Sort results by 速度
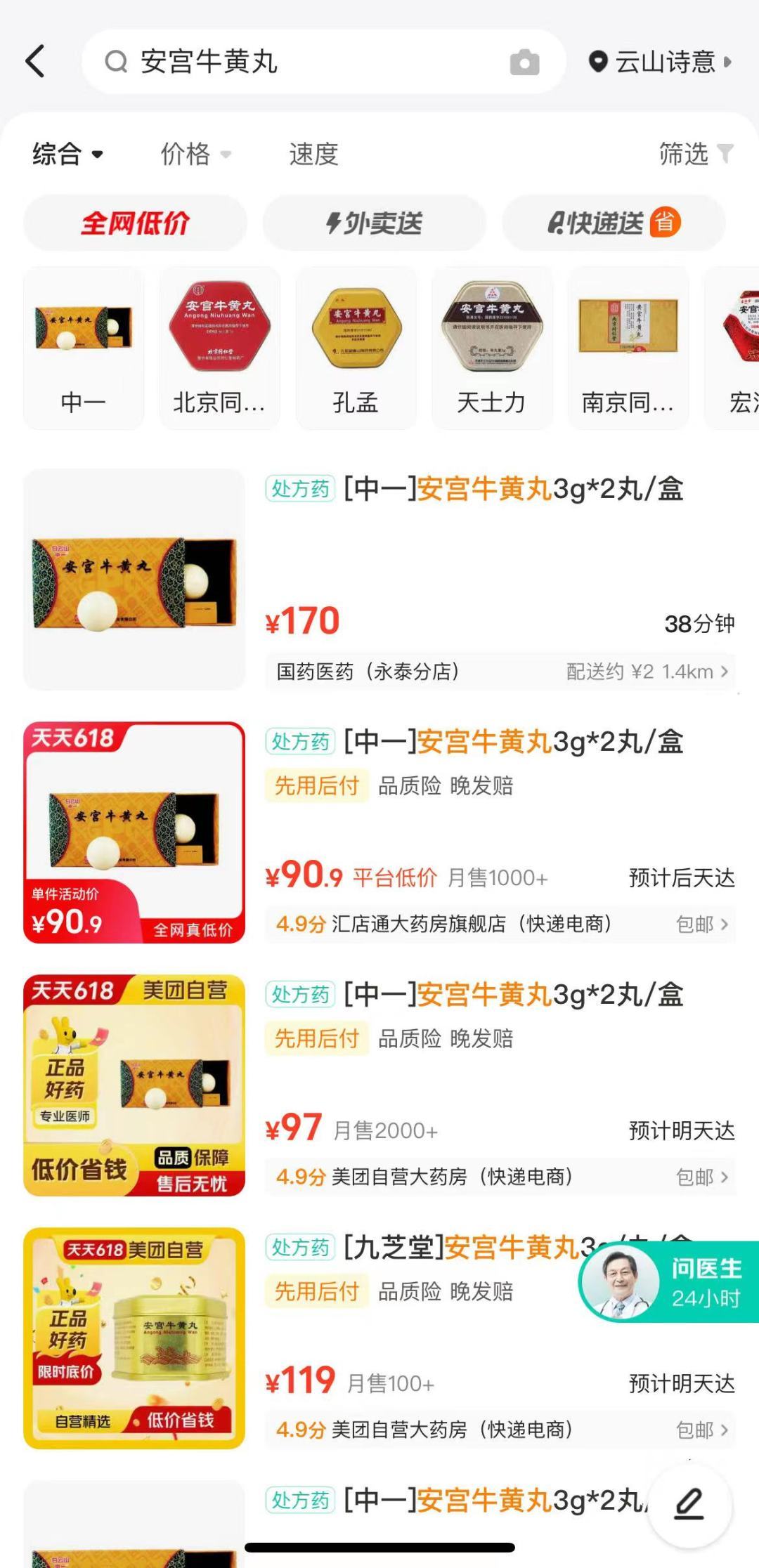The image size is (759, 1568). [x=313, y=154]
